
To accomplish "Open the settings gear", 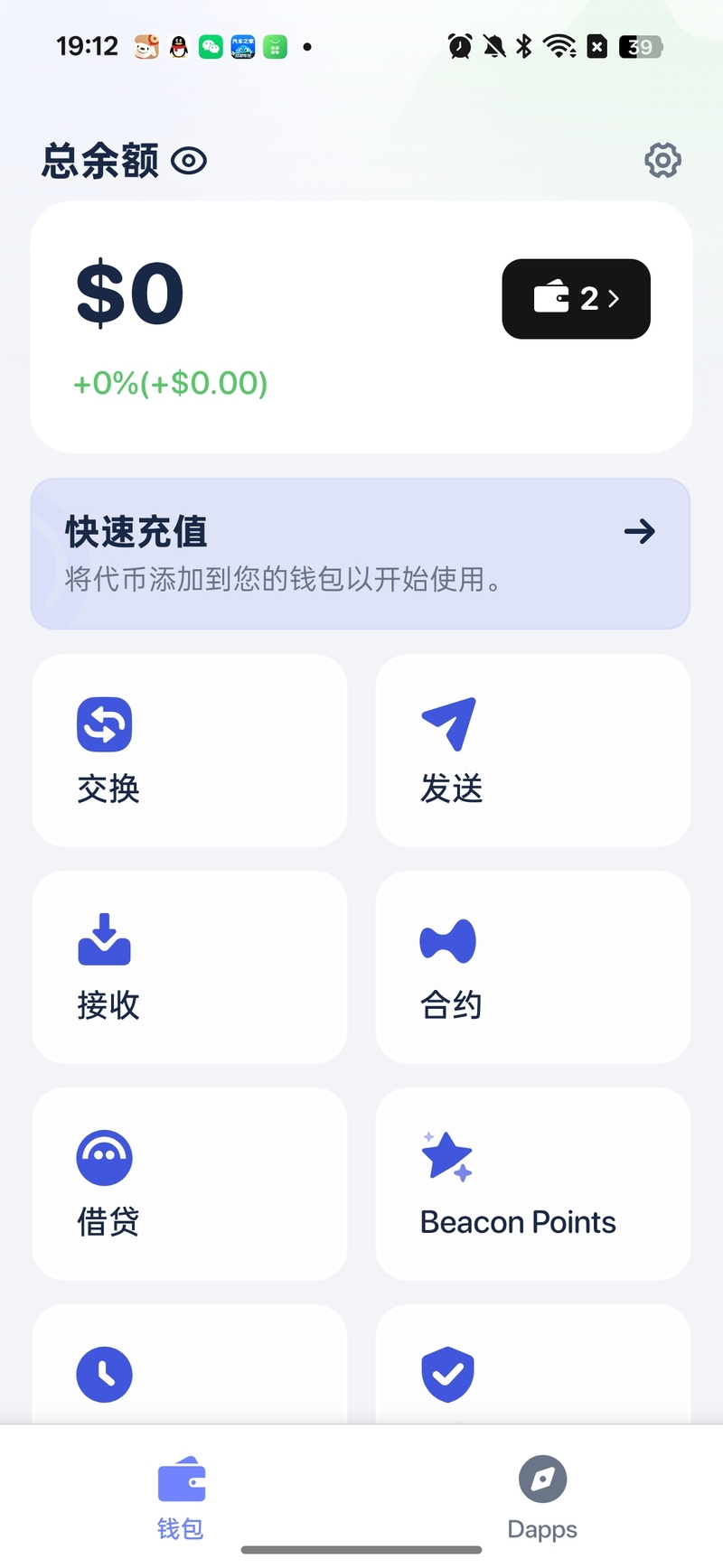I will tap(662, 161).
